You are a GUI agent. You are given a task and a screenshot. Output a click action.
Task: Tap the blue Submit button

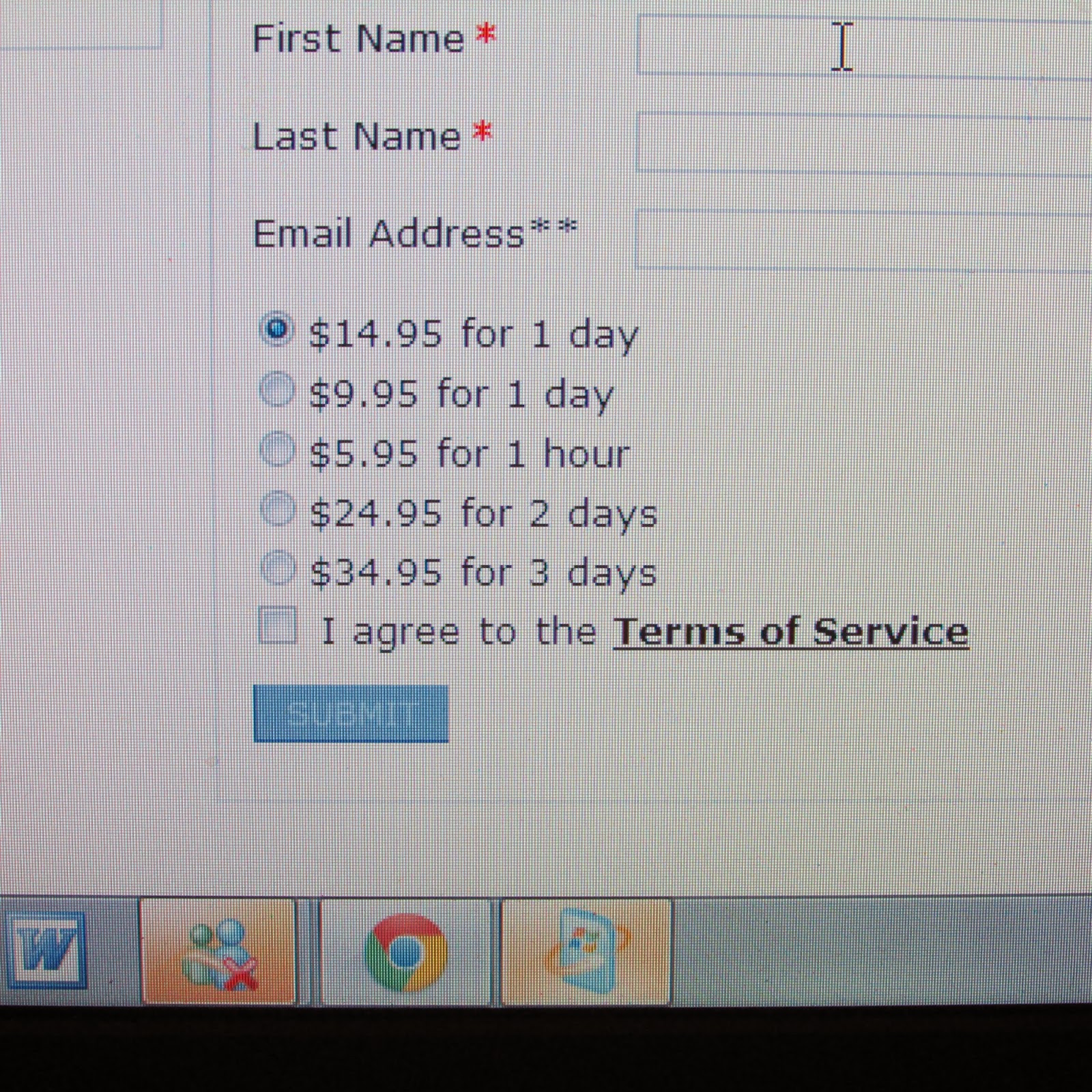[x=350, y=713]
